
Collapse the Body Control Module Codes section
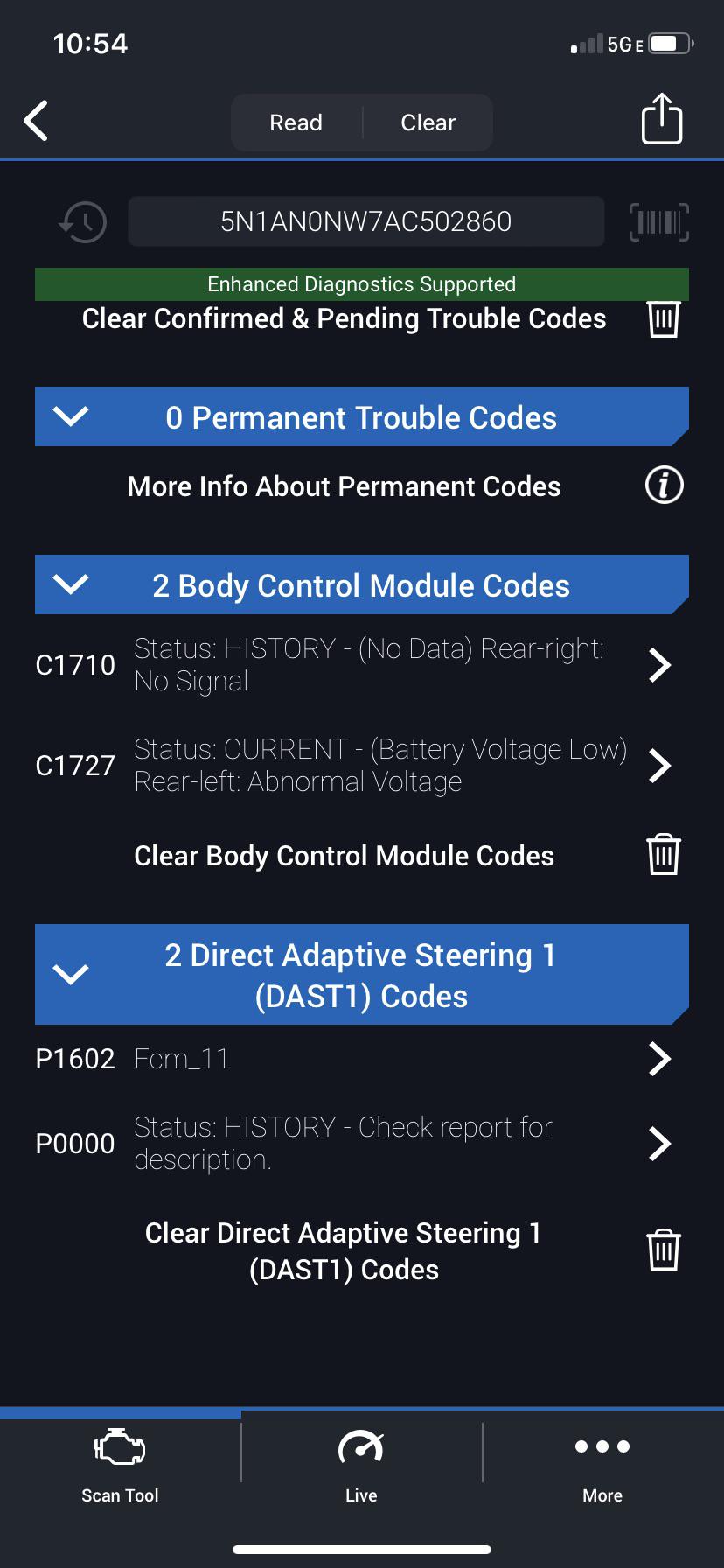click(71, 584)
